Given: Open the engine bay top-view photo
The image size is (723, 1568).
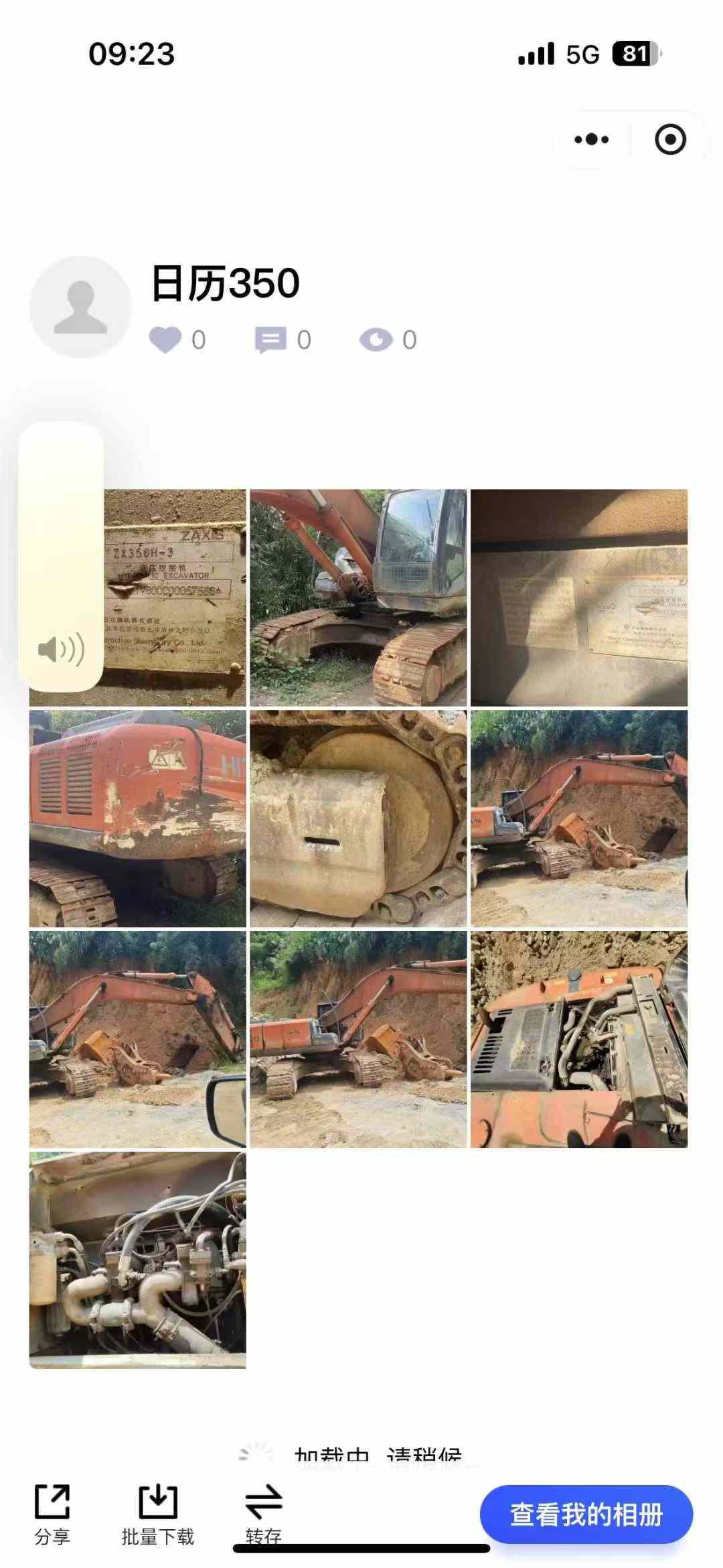Looking at the screenshot, I should (579, 1040).
